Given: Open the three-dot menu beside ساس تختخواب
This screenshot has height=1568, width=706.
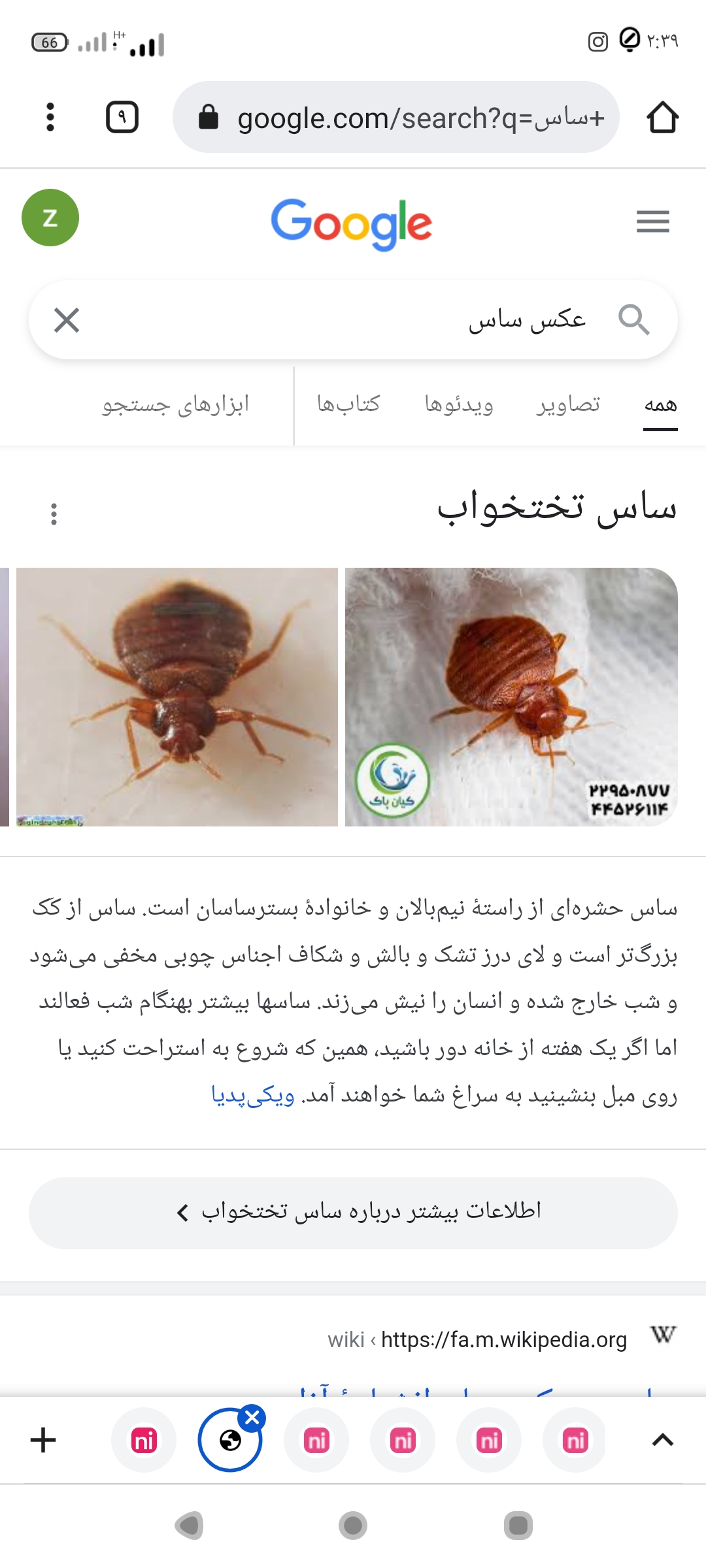Looking at the screenshot, I should pos(54,514).
